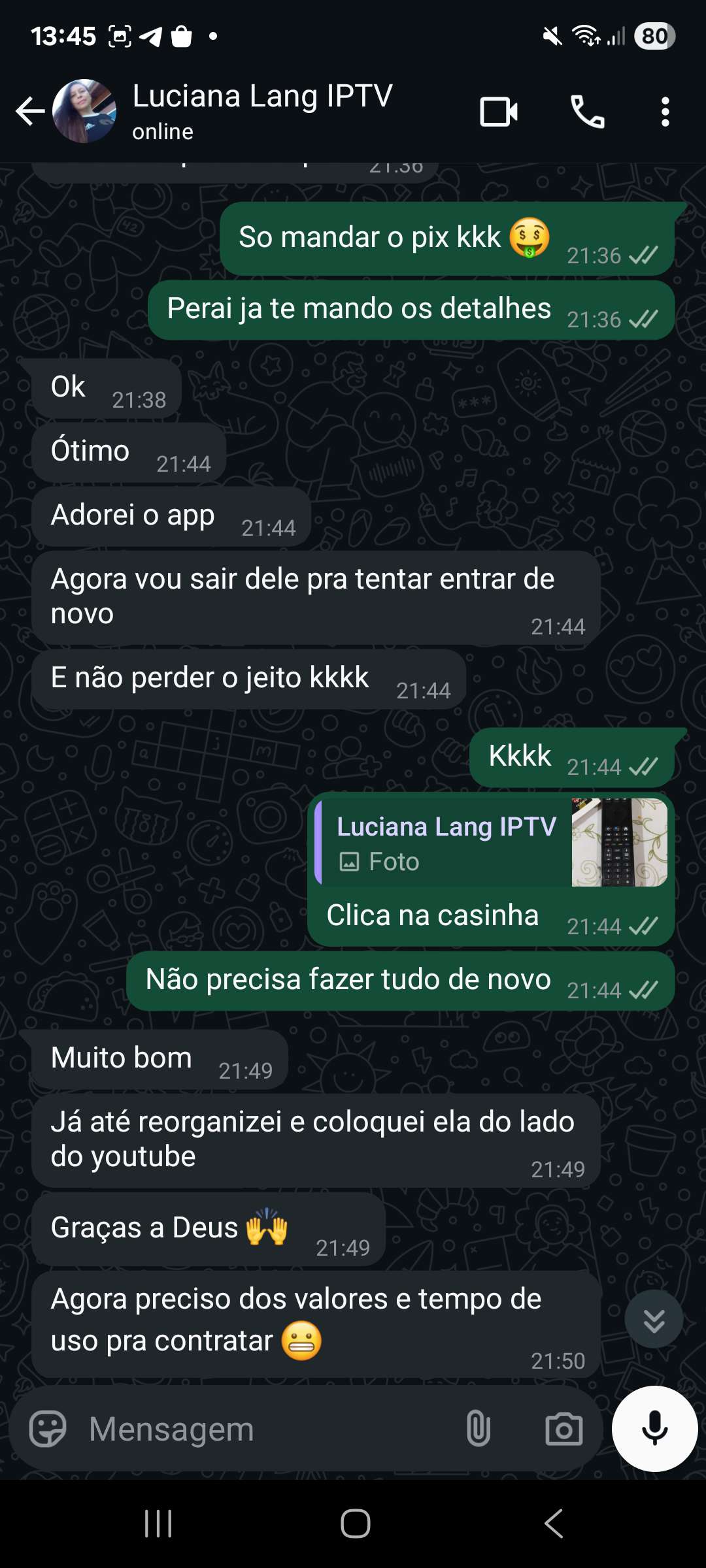This screenshot has width=706, height=1568.
Task: Jump to latest messages with down arrows
Action: 654,1319
